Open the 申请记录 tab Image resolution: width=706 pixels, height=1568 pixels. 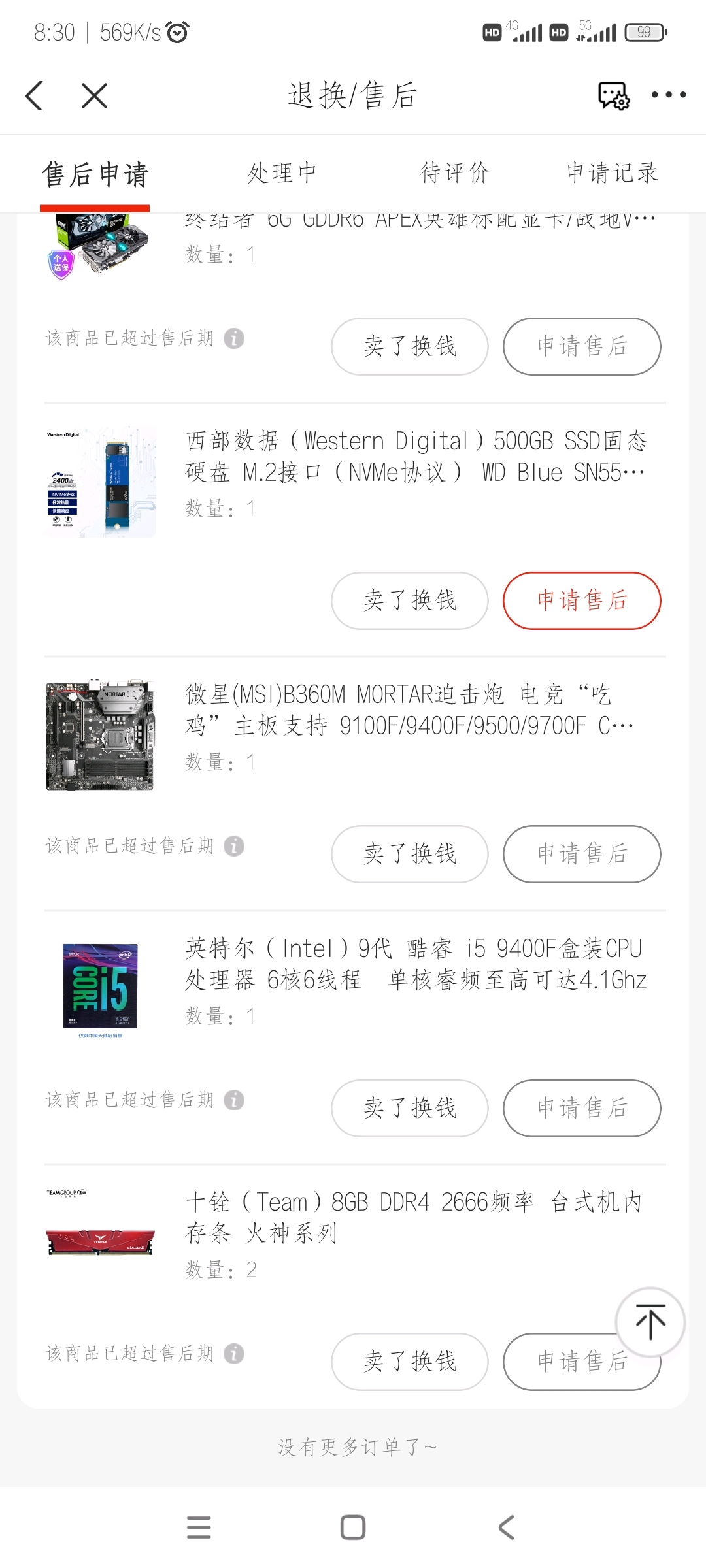[612, 173]
